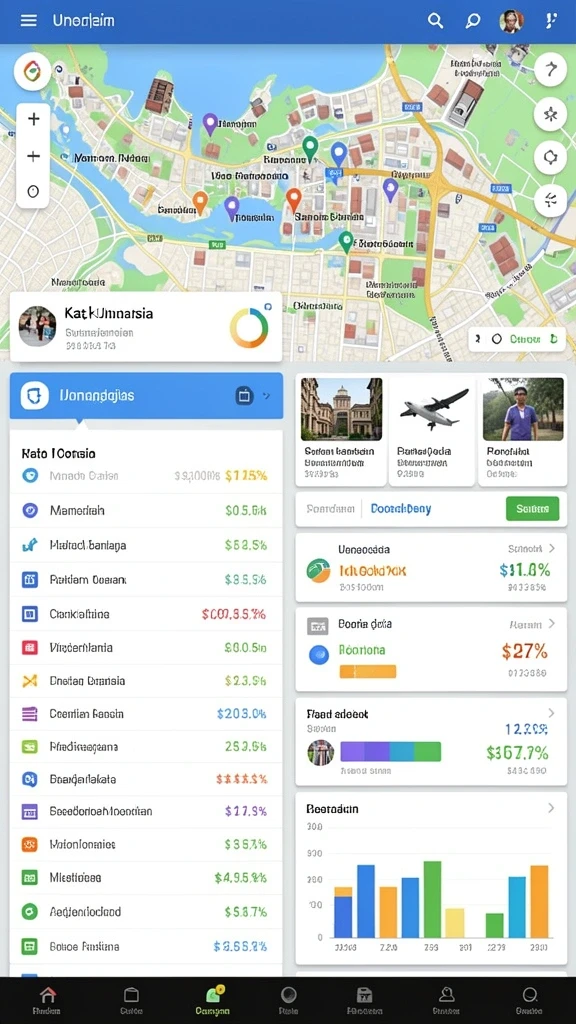The height and width of the screenshot is (1024, 576).
Task: Open the profile avatar in the top bar
Action: (x=511, y=21)
